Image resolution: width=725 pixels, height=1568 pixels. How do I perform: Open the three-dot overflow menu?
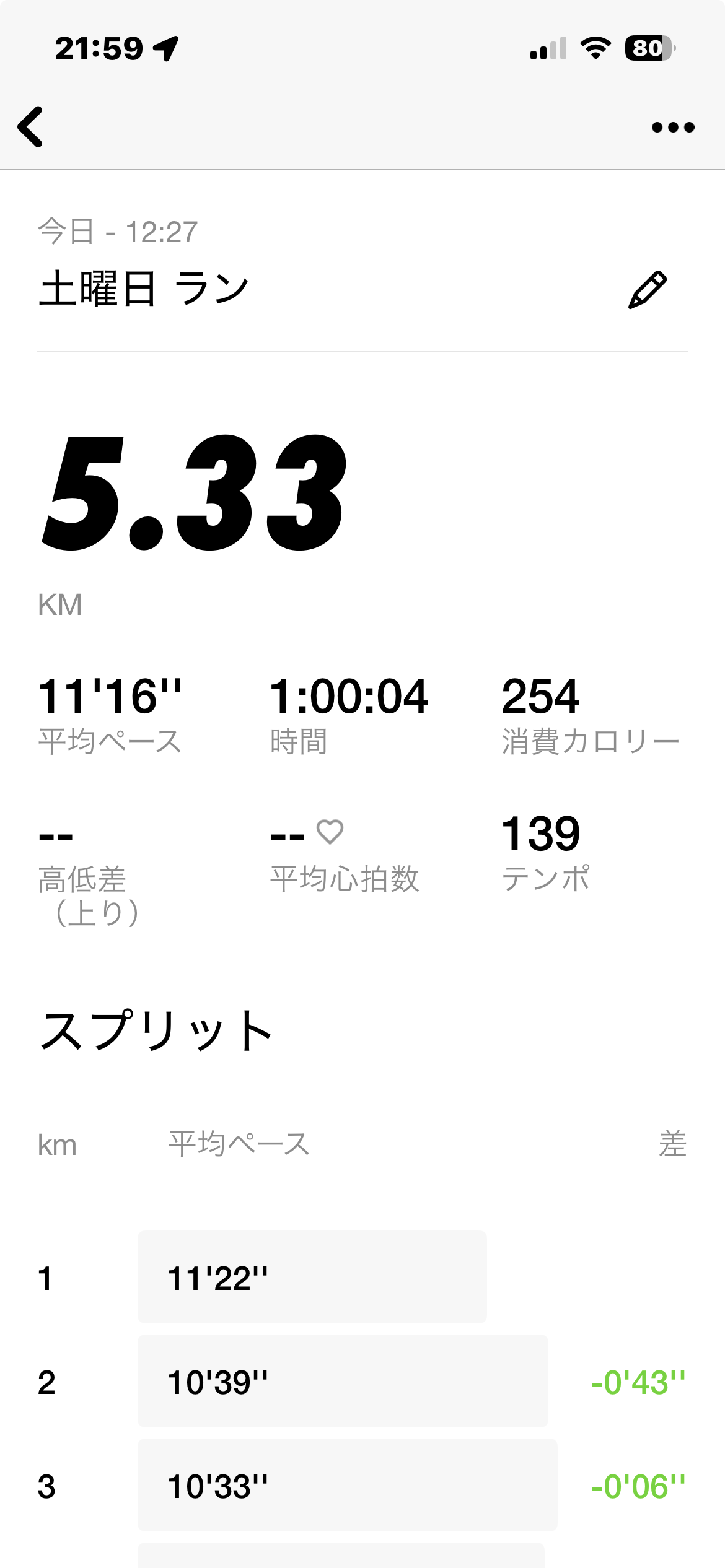[672, 128]
